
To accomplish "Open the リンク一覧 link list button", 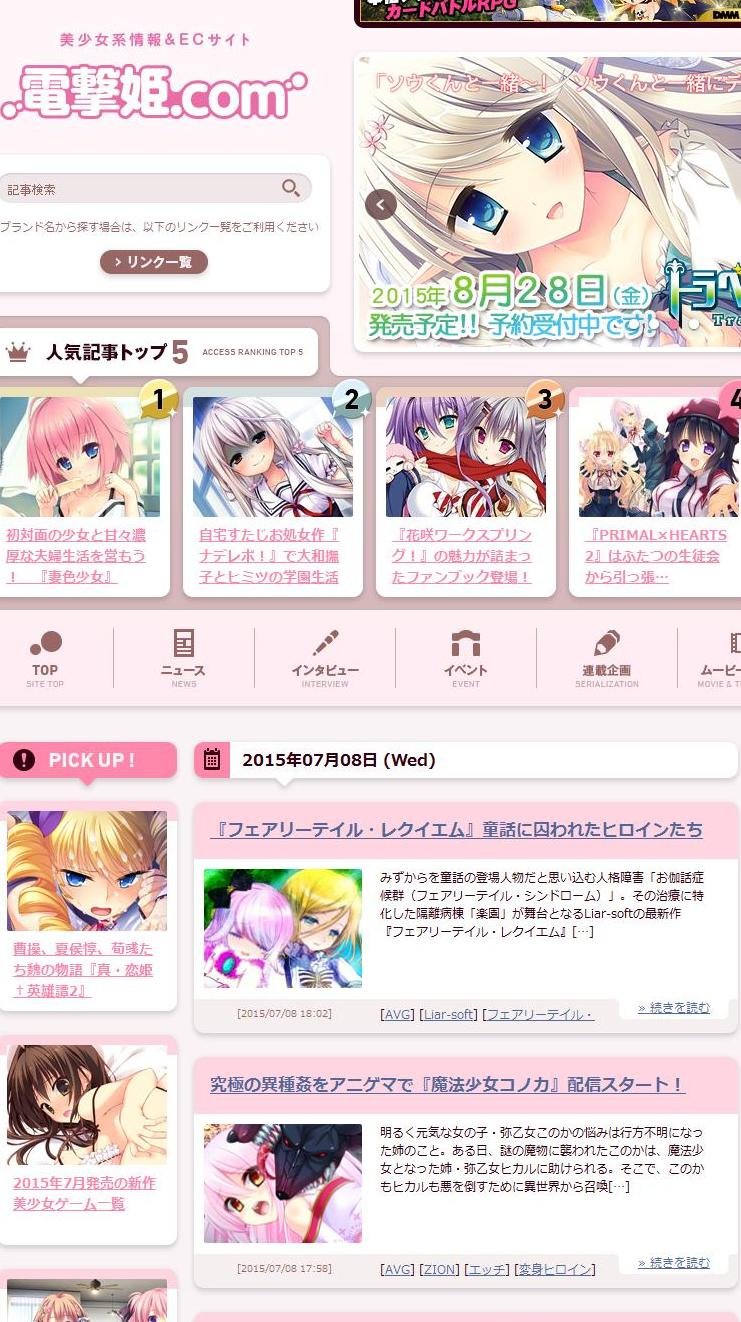I will coord(153,262).
